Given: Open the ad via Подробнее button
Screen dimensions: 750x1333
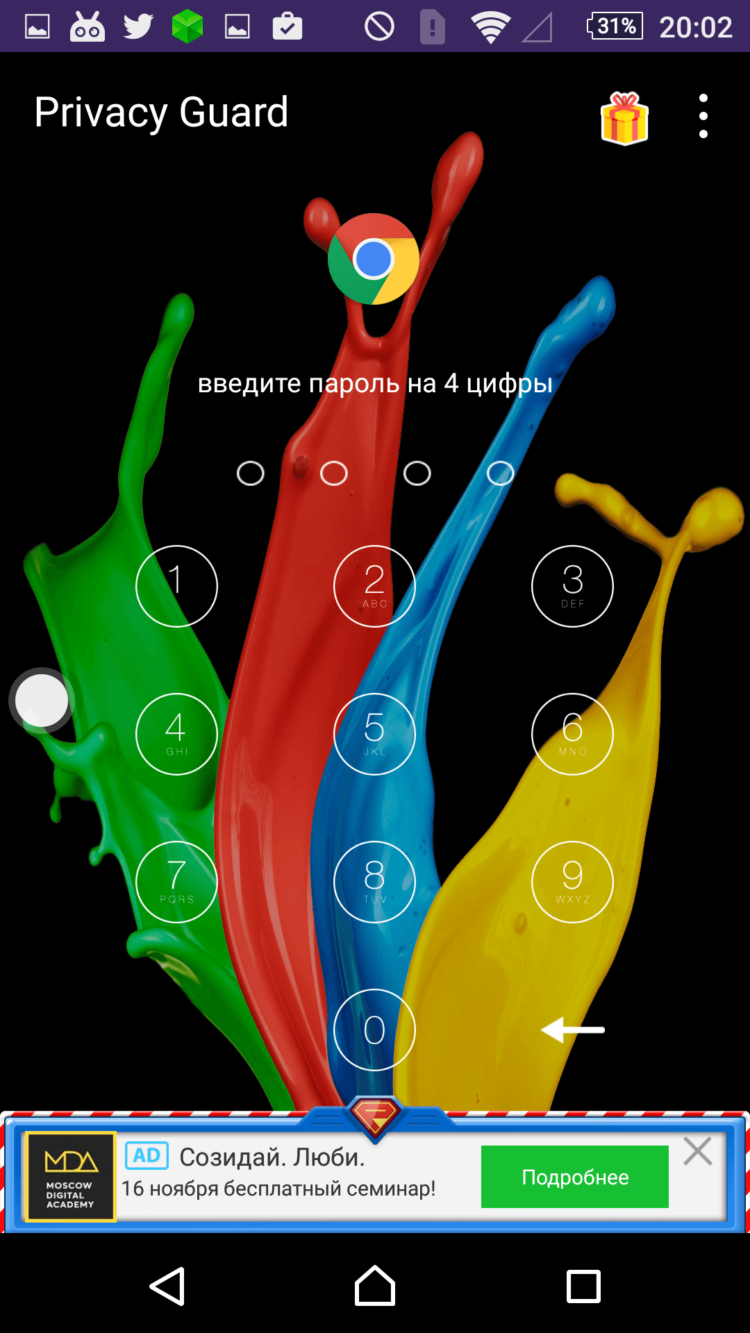Looking at the screenshot, I should click(x=574, y=1177).
